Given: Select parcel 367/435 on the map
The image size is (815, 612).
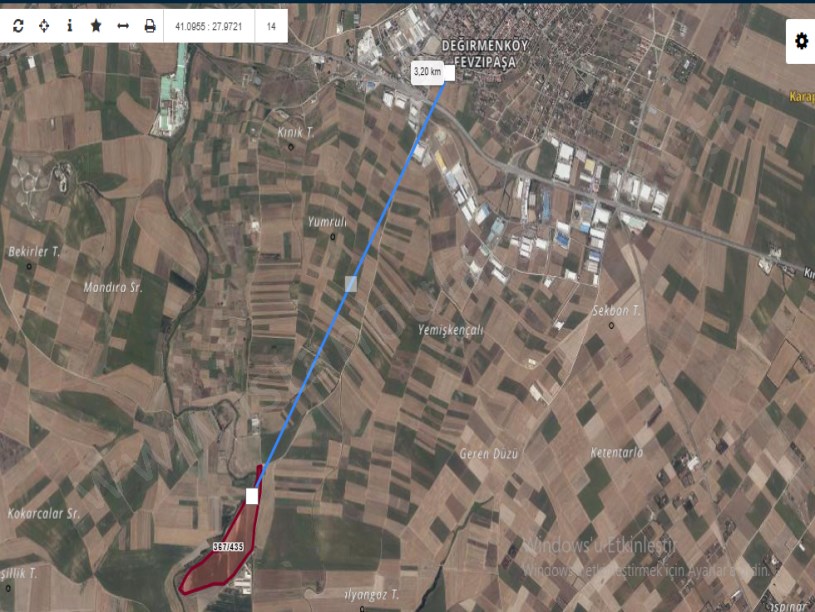Looking at the screenshot, I should pyautogui.click(x=222, y=563).
